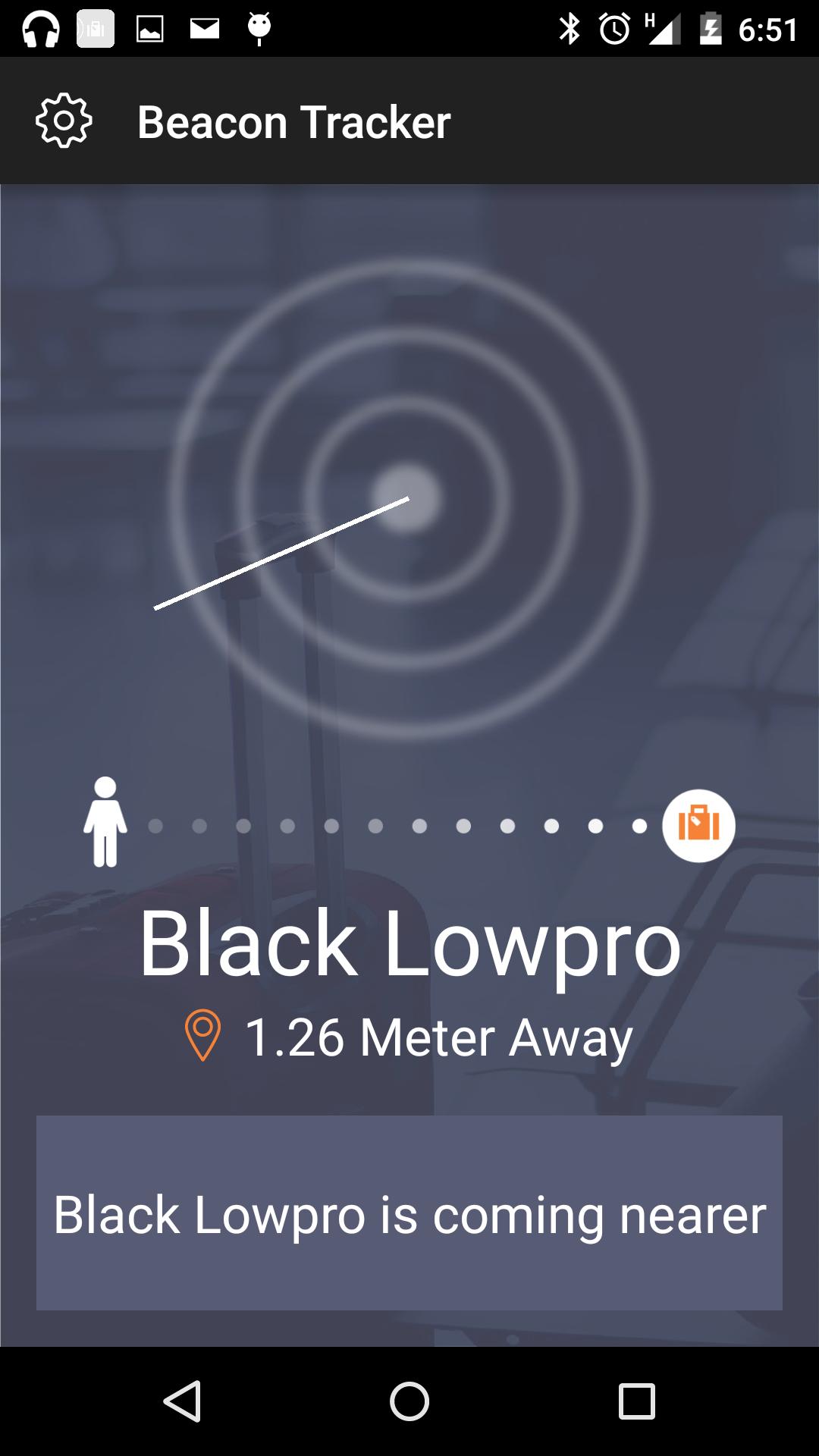819x1456 pixels.
Task: Tap the headphones icon in the status bar
Action: (42, 29)
